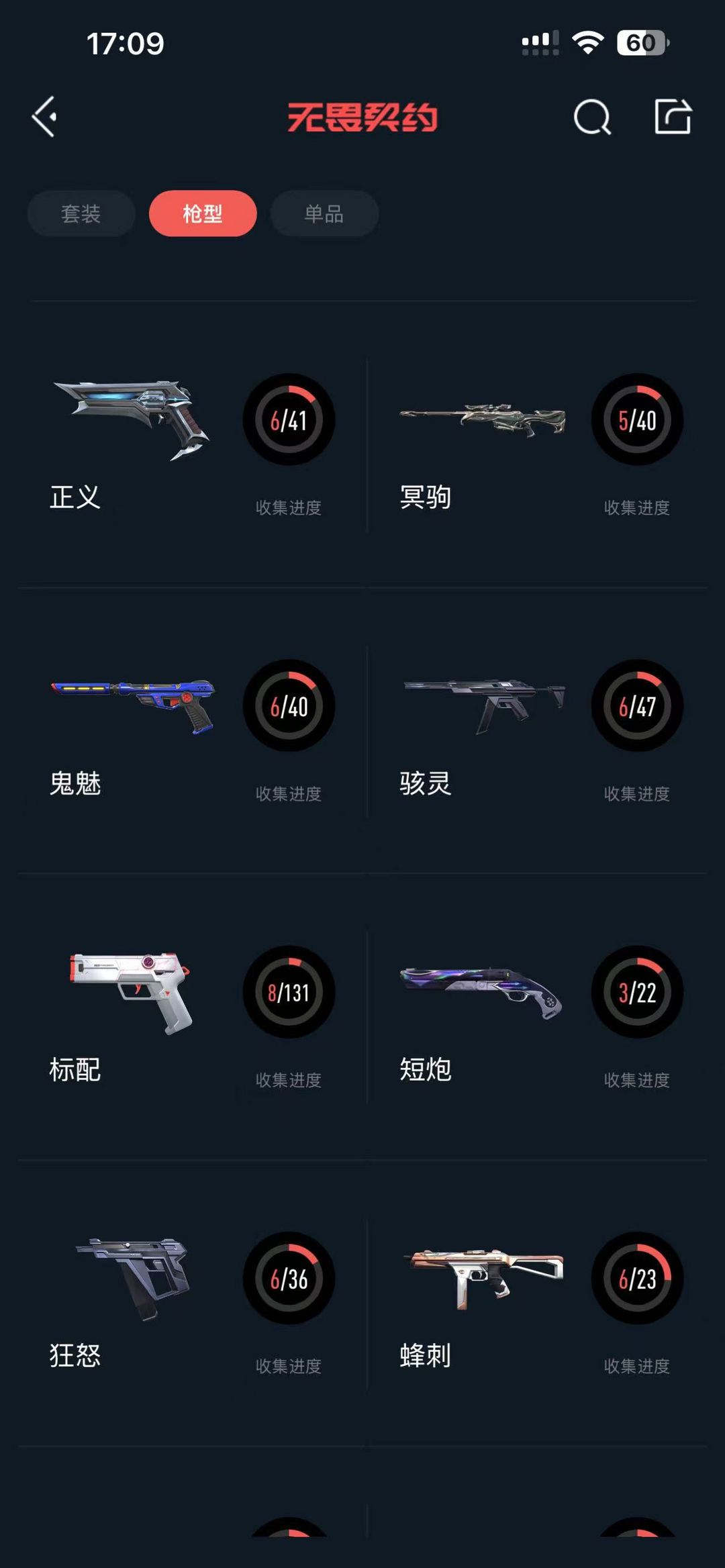The width and height of the screenshot is (725, 1568).
Task: Switch to the 套装 tab
Action: point(81,213)
